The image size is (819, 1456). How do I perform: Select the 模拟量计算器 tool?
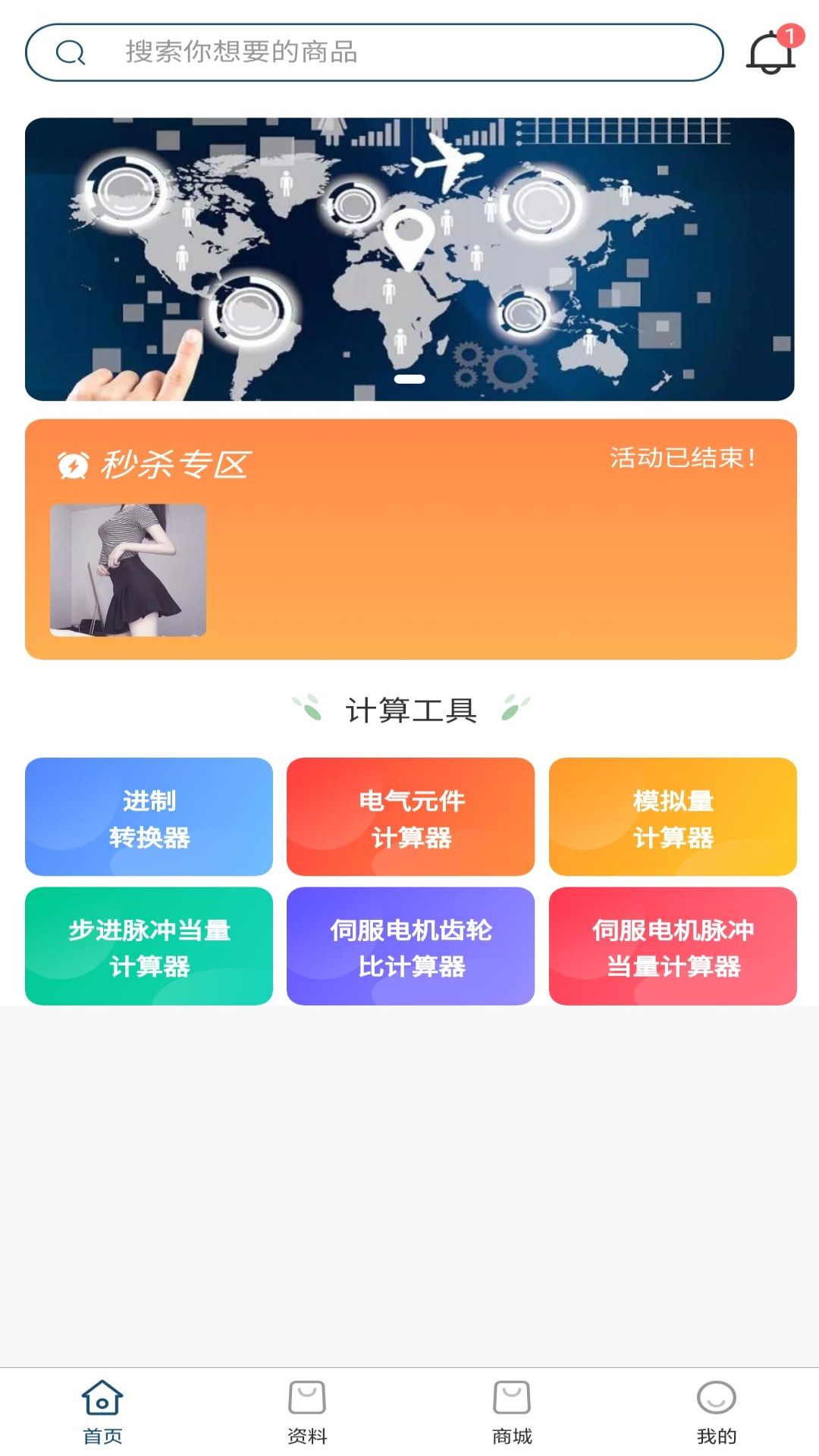(673, 817)
